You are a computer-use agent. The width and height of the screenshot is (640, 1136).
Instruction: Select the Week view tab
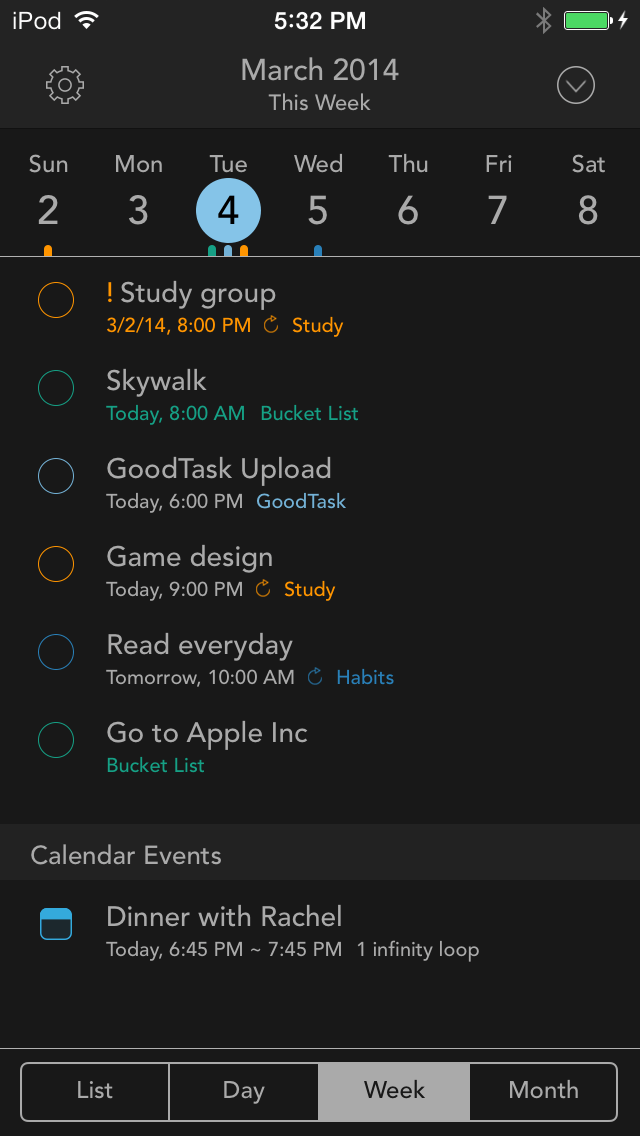pyautogui.click(x=394, y=1090)
